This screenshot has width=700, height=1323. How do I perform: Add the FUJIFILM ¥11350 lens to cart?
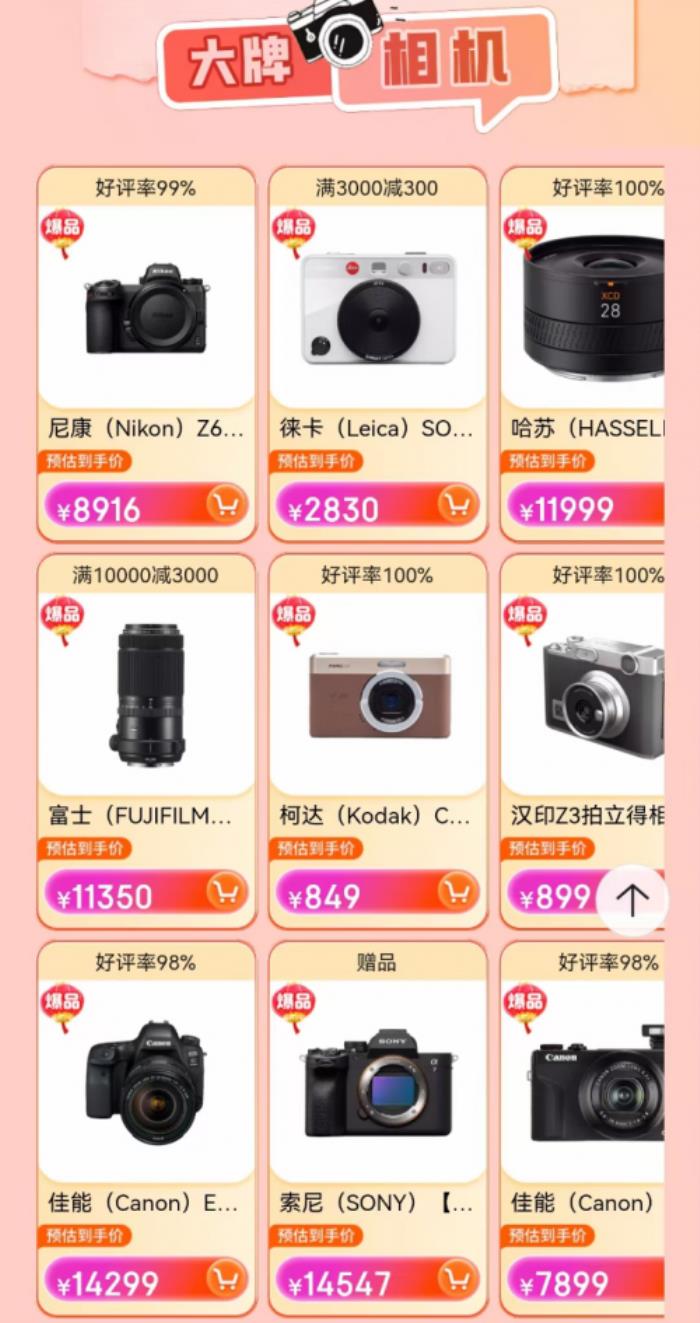point(226,892)
